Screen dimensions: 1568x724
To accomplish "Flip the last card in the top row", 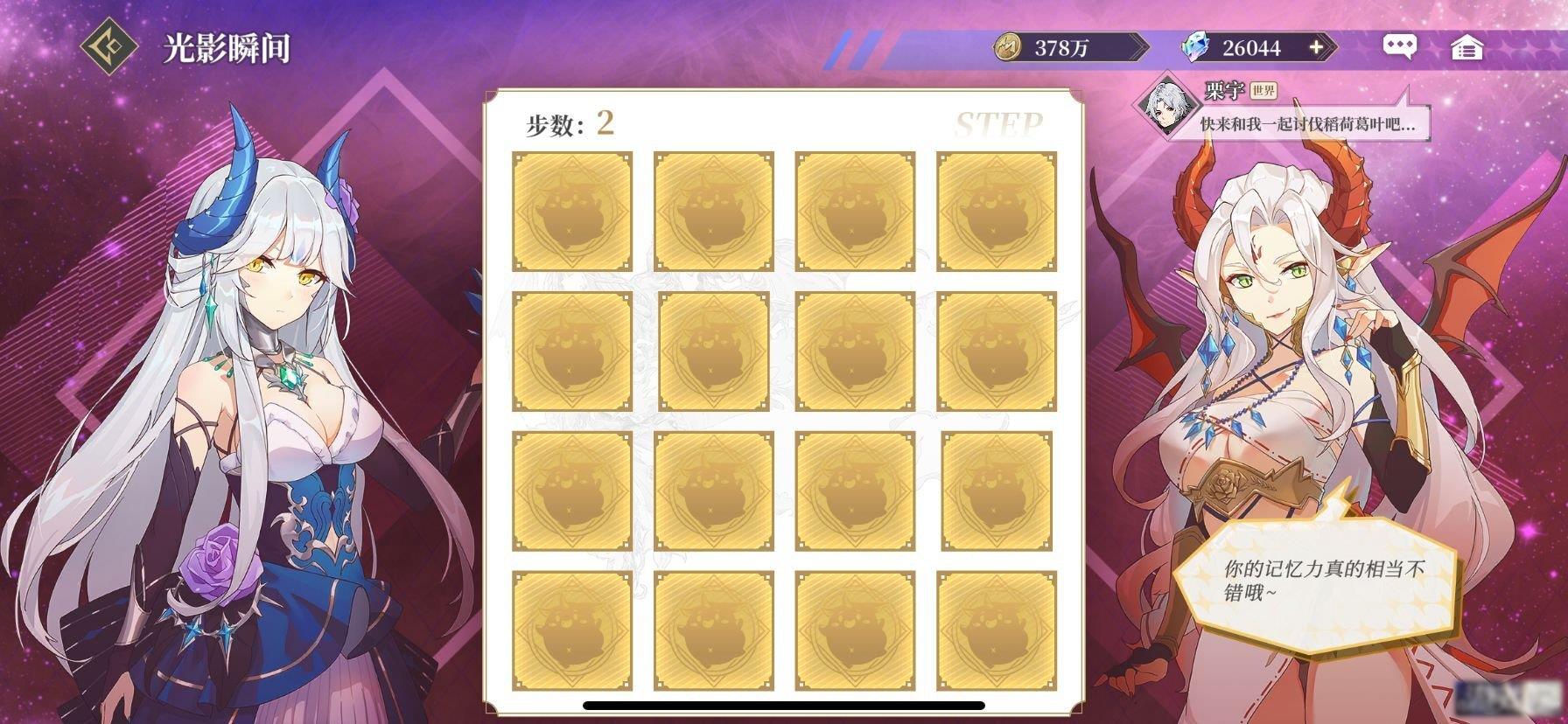I will (997, 212).
